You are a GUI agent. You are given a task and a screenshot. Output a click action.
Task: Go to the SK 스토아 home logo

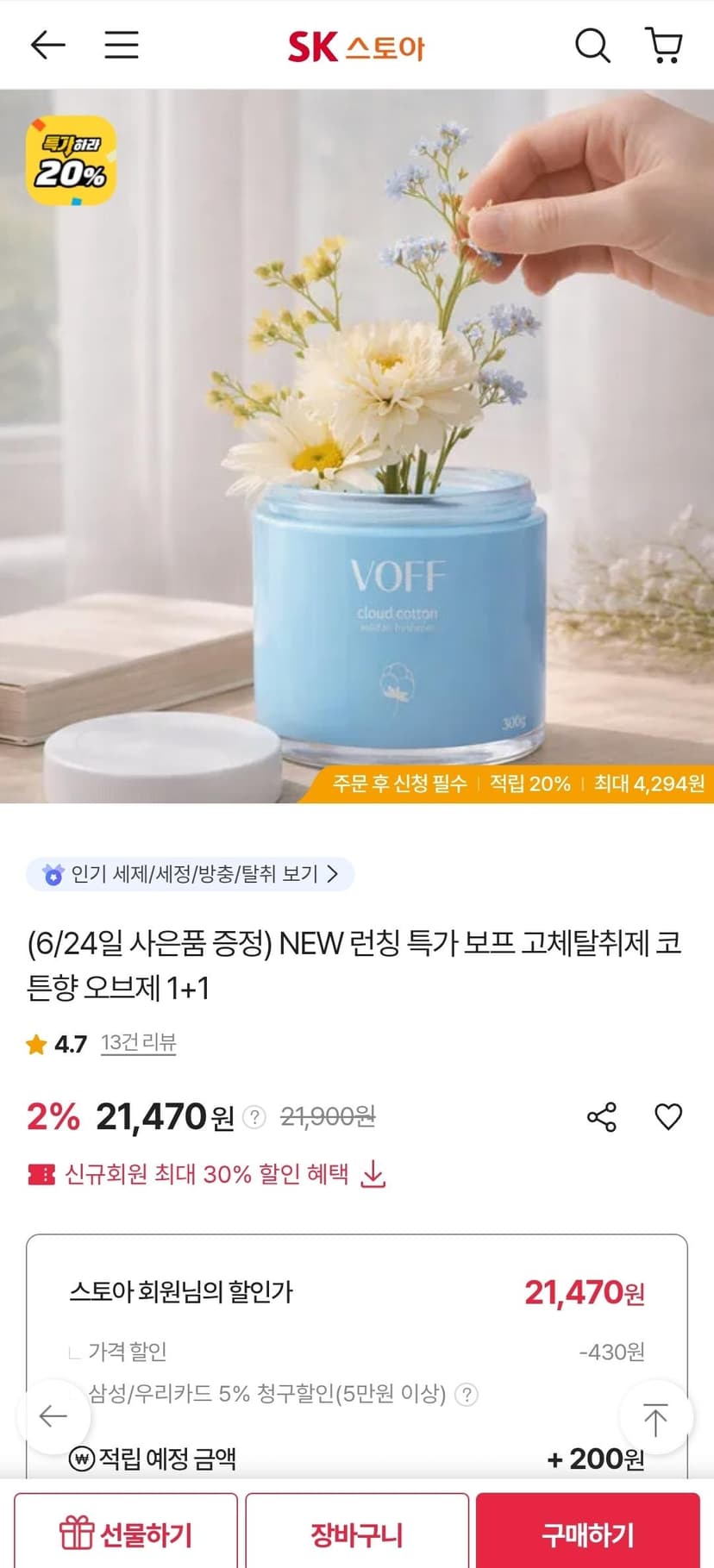click(x=356, y=47)
